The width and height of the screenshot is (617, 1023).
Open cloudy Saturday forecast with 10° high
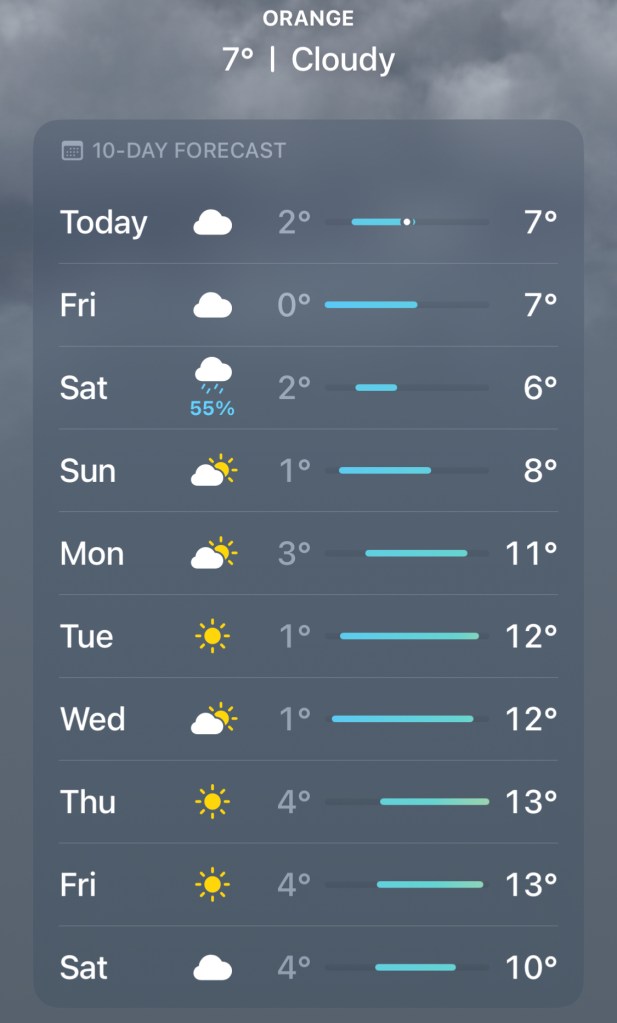tap(308, 967)
